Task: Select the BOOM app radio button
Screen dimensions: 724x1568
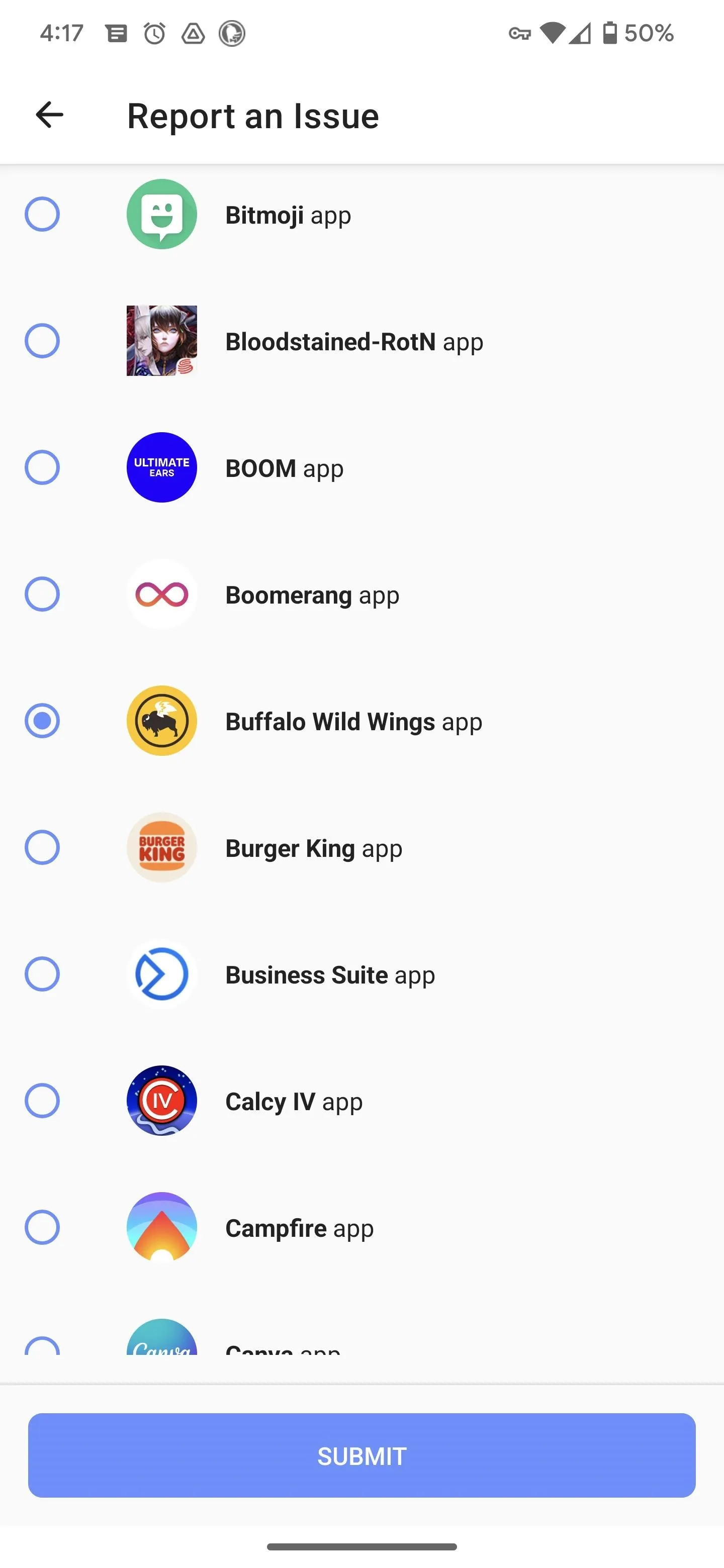Action: point(42,467)
